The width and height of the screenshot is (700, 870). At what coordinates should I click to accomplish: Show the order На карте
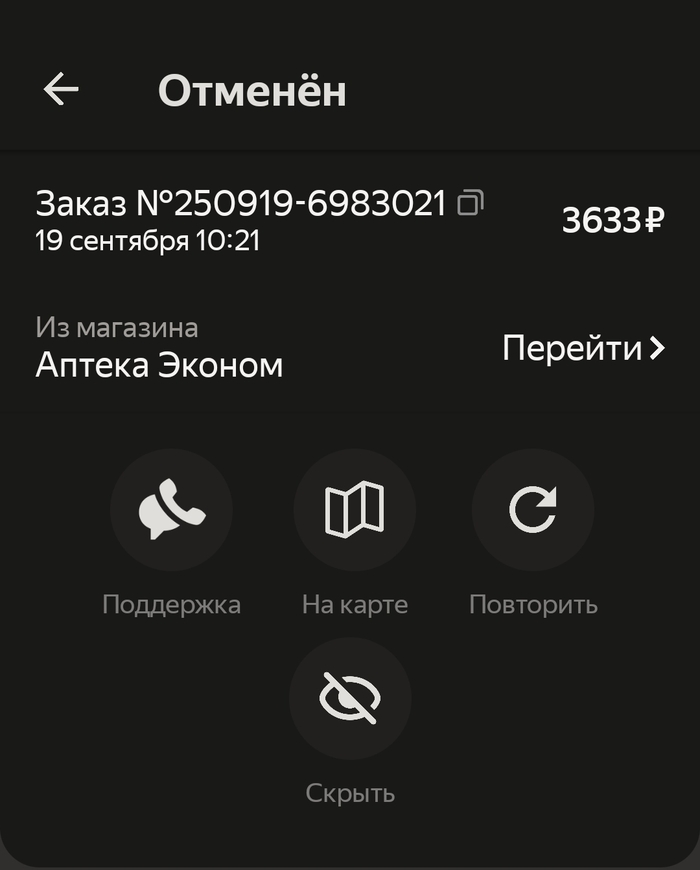click(354, 510)
